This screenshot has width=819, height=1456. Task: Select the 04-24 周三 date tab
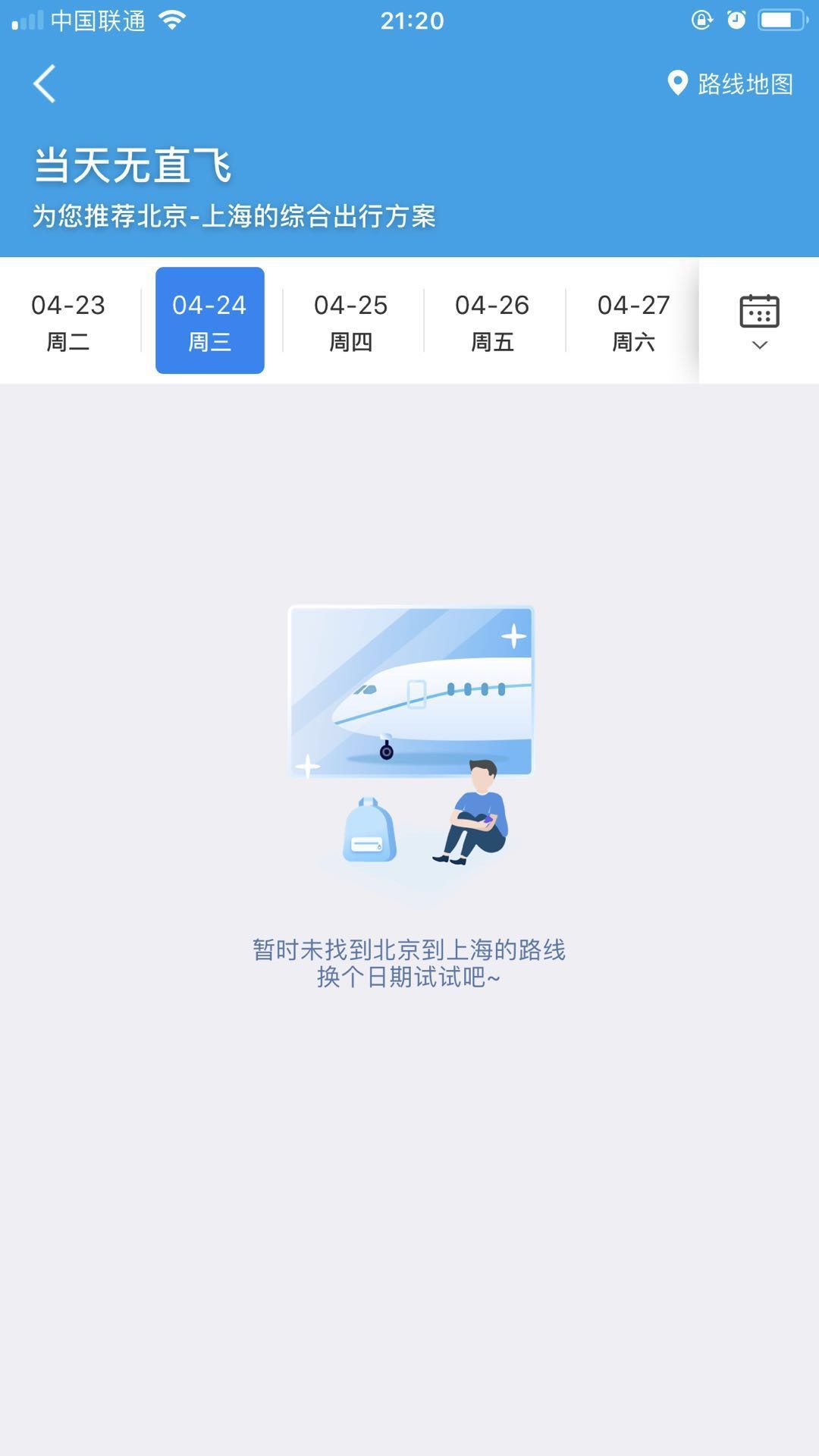(210, 322)
